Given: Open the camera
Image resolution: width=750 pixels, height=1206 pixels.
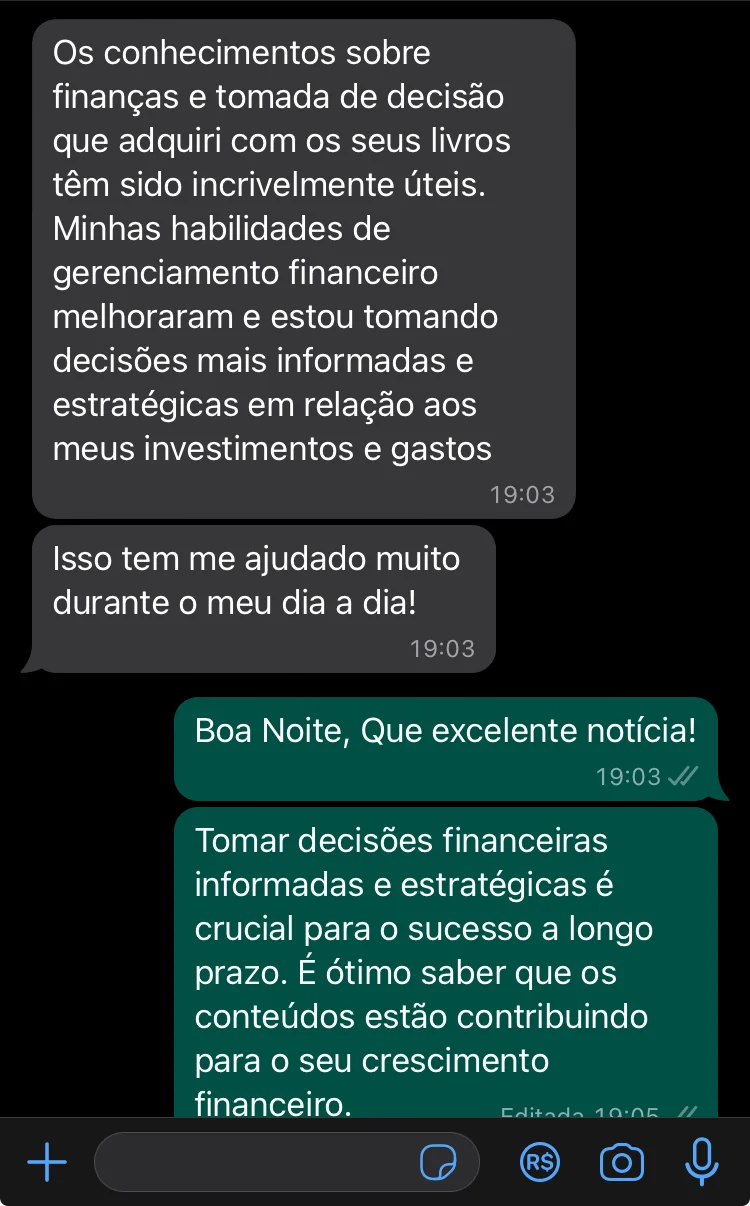Looking at the screenshot, I should [x=621, y=1162].
